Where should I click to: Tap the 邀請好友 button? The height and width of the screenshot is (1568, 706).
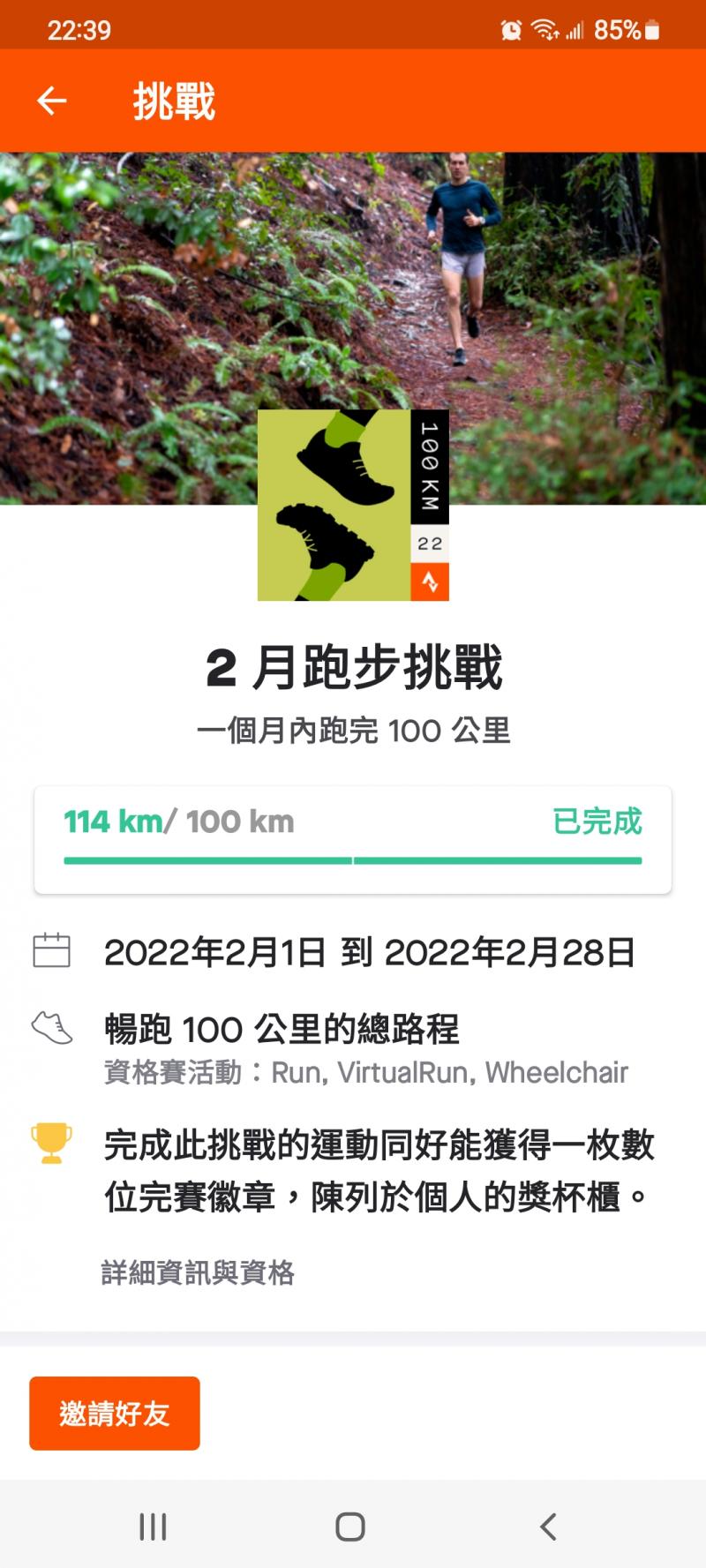pyautogui.click(x=115, y=1413)
